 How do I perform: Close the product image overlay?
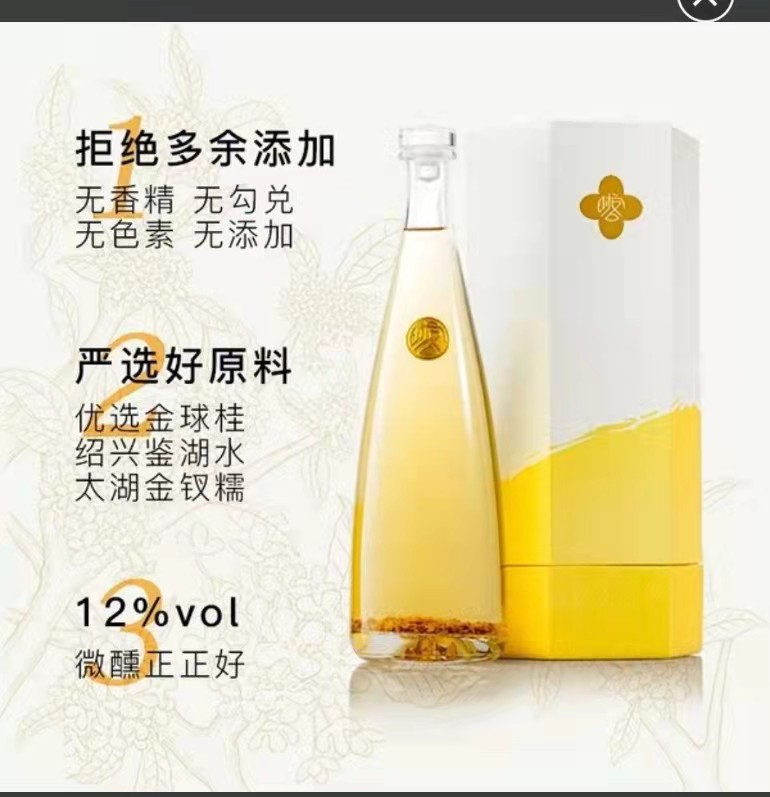[x=705, y=4]
